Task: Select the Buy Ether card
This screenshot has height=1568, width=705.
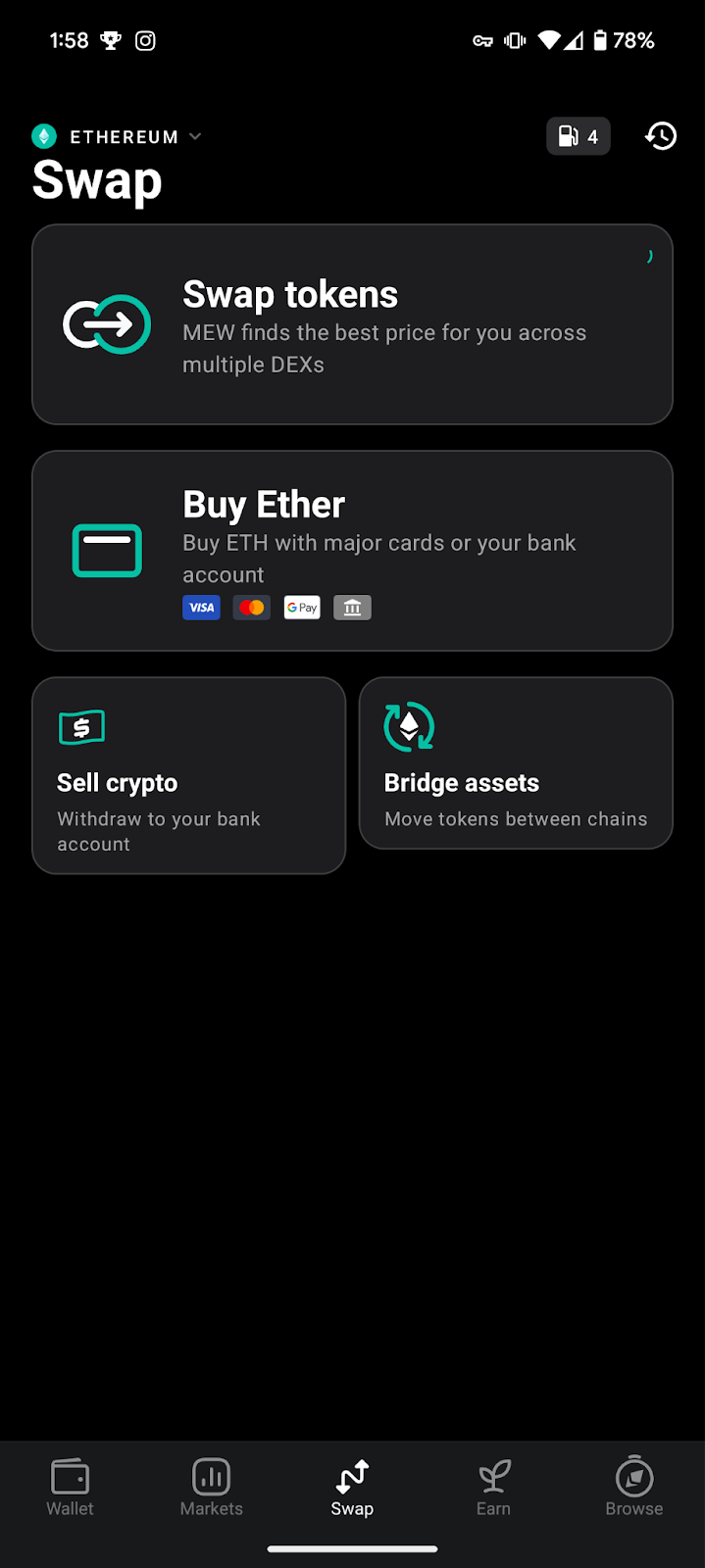Action: point(352,550)
